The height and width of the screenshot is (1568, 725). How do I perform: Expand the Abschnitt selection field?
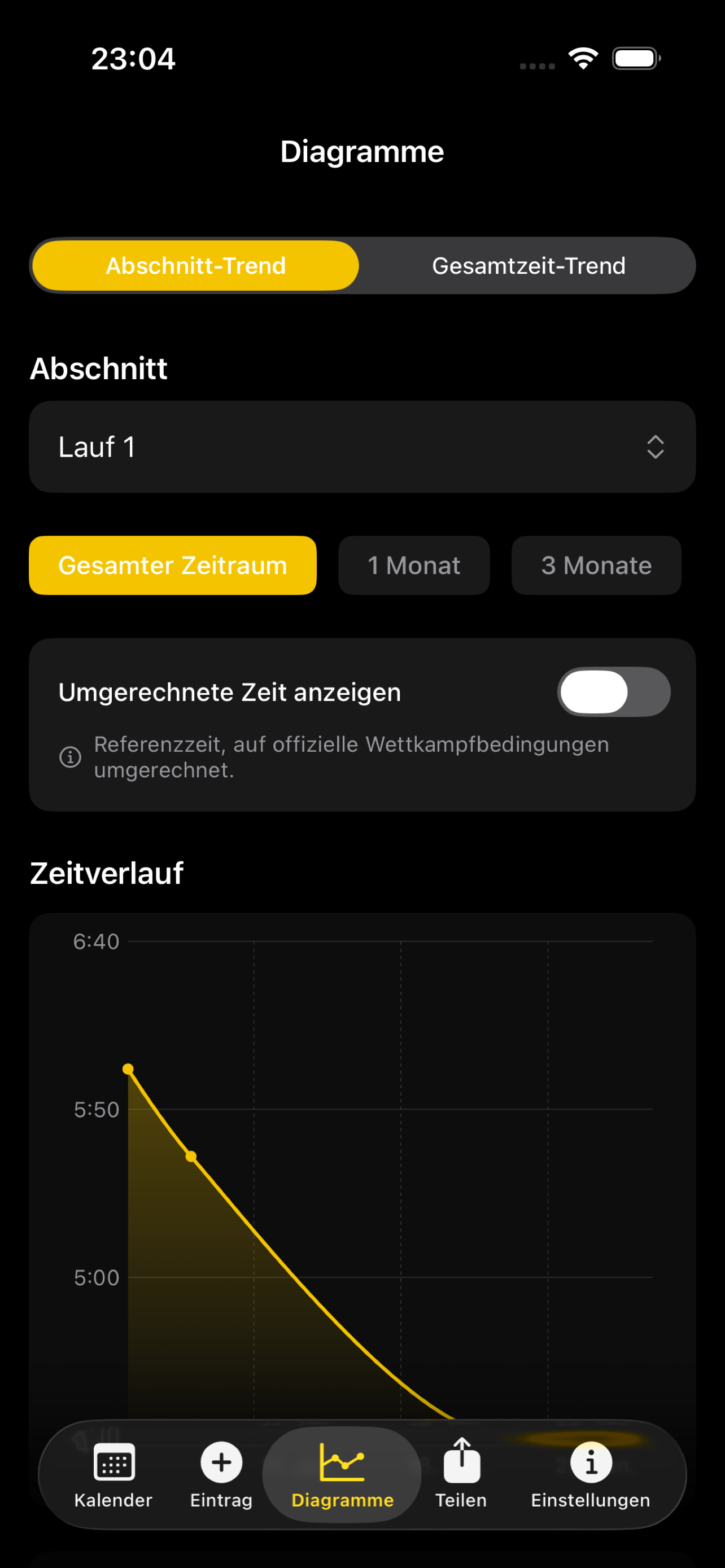[x=362, y=447]
